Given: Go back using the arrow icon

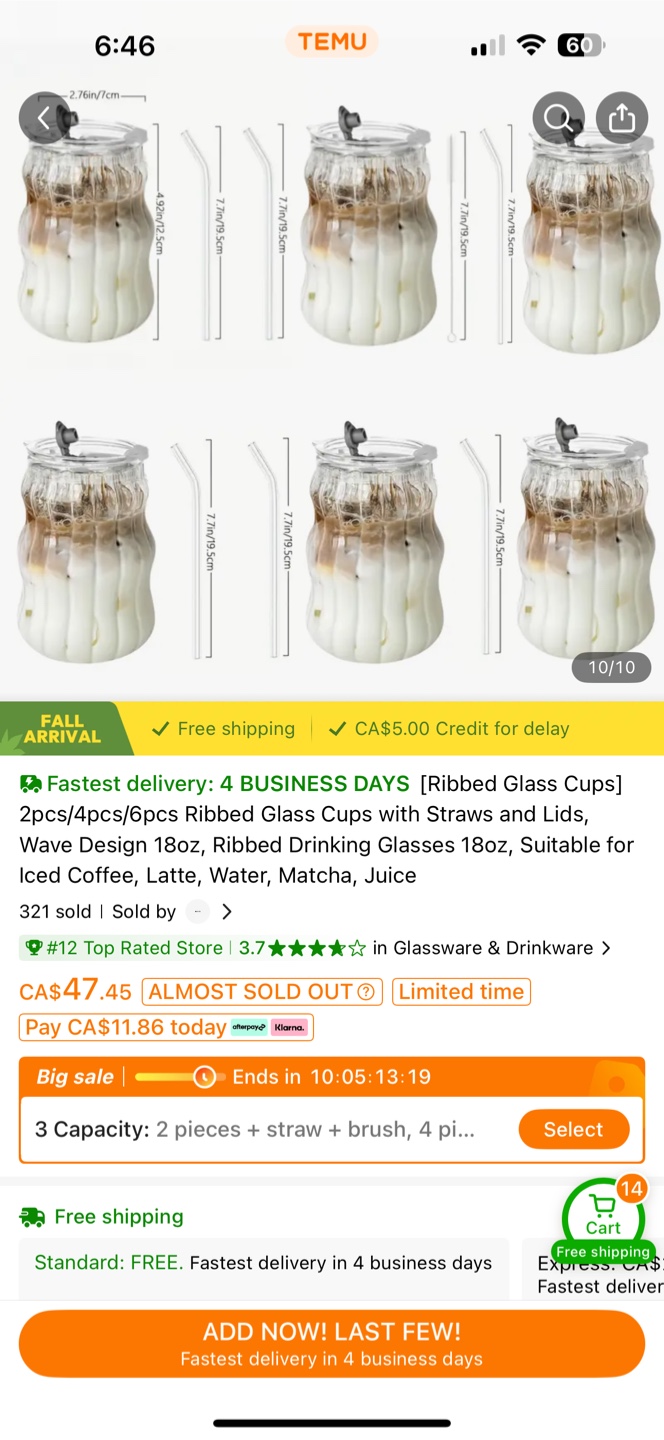Looking at the screenshot, I should tap(44, 118).
